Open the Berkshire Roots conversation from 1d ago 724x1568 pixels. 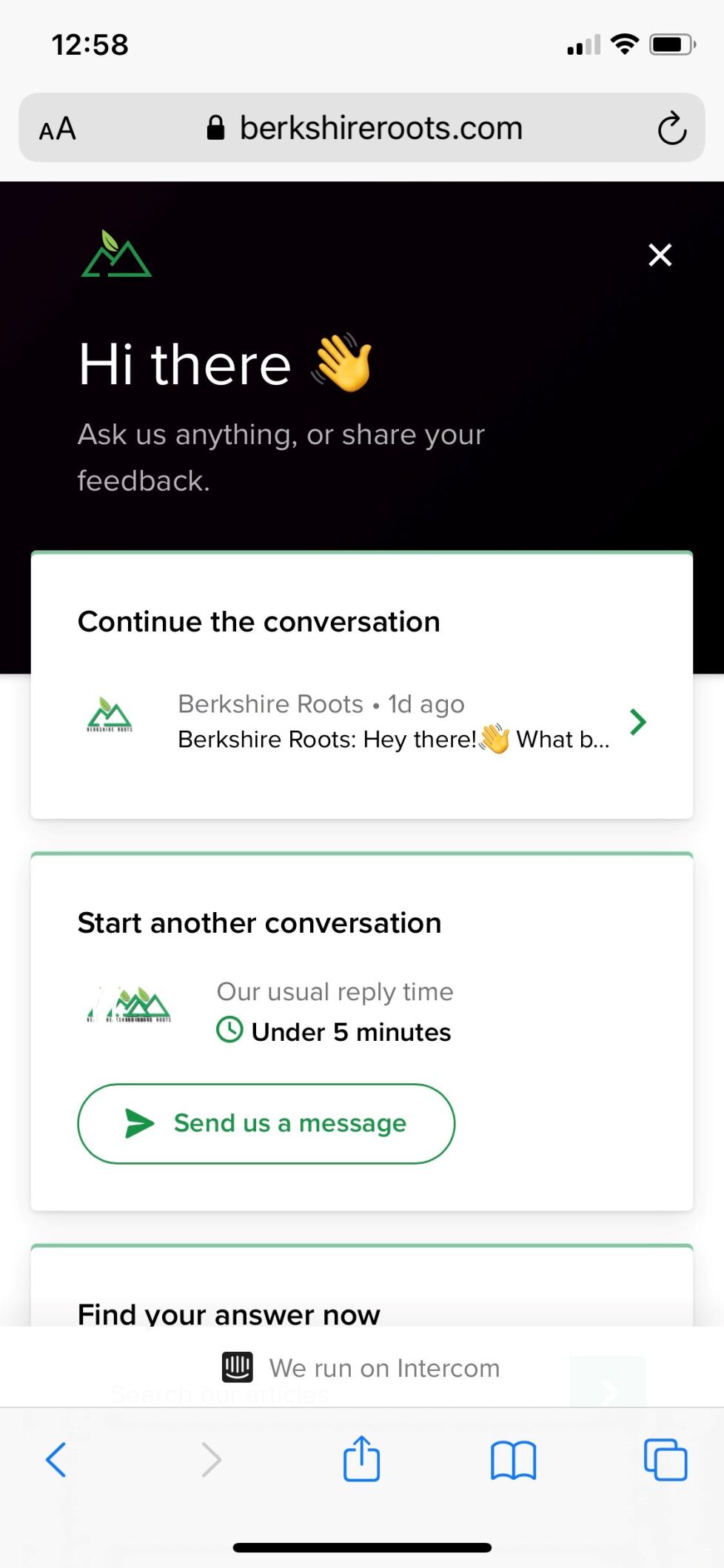pos(363,722)
